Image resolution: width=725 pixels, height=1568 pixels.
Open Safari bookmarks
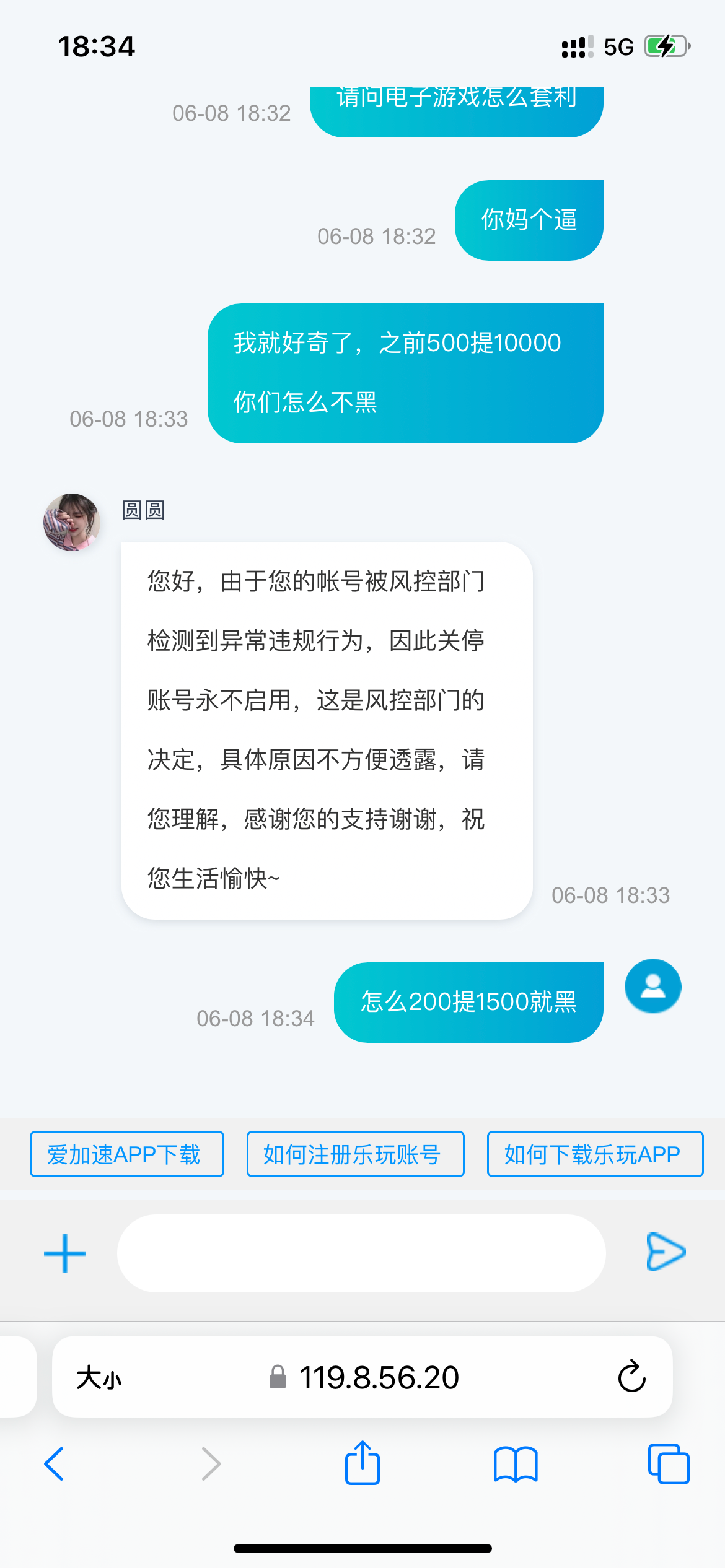point(516,1464)
